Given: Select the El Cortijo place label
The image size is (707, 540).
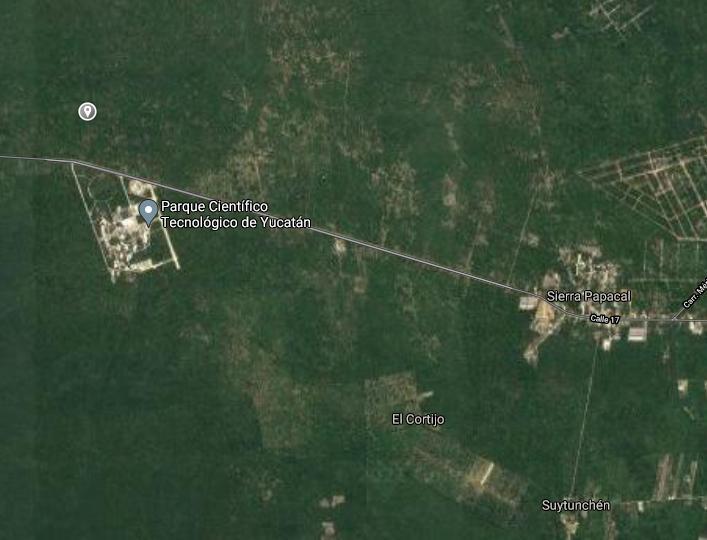Looking at the screenshot, I should click(418, 419).
